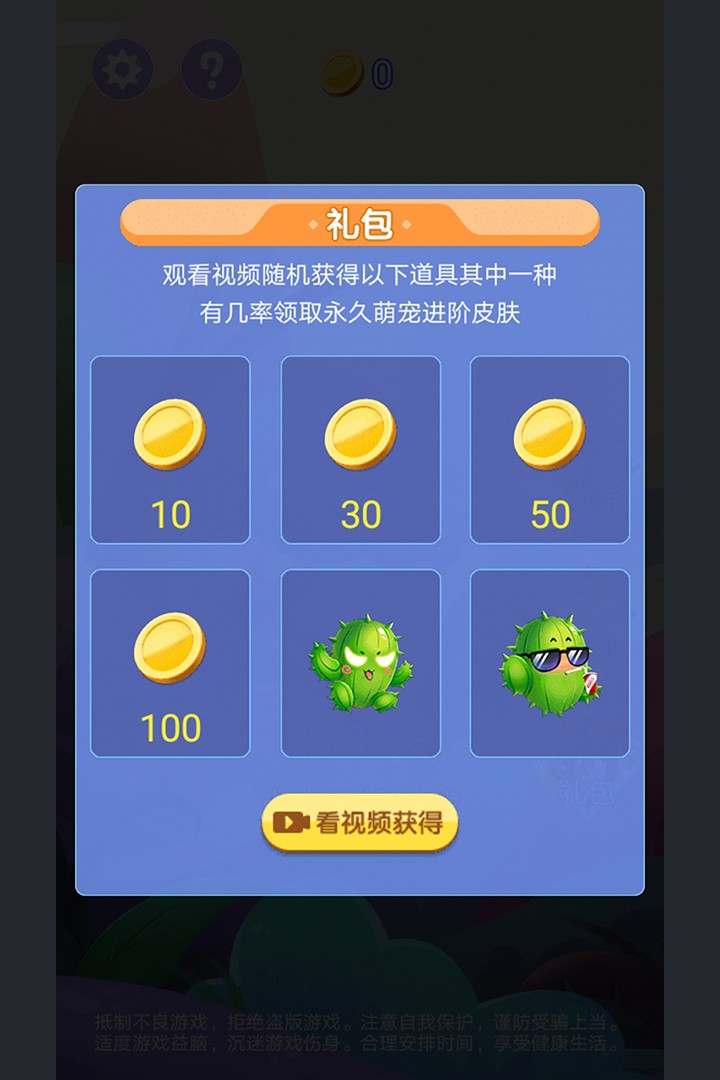
Task: Click the 礼包 title banner
Action: [360, 222]
